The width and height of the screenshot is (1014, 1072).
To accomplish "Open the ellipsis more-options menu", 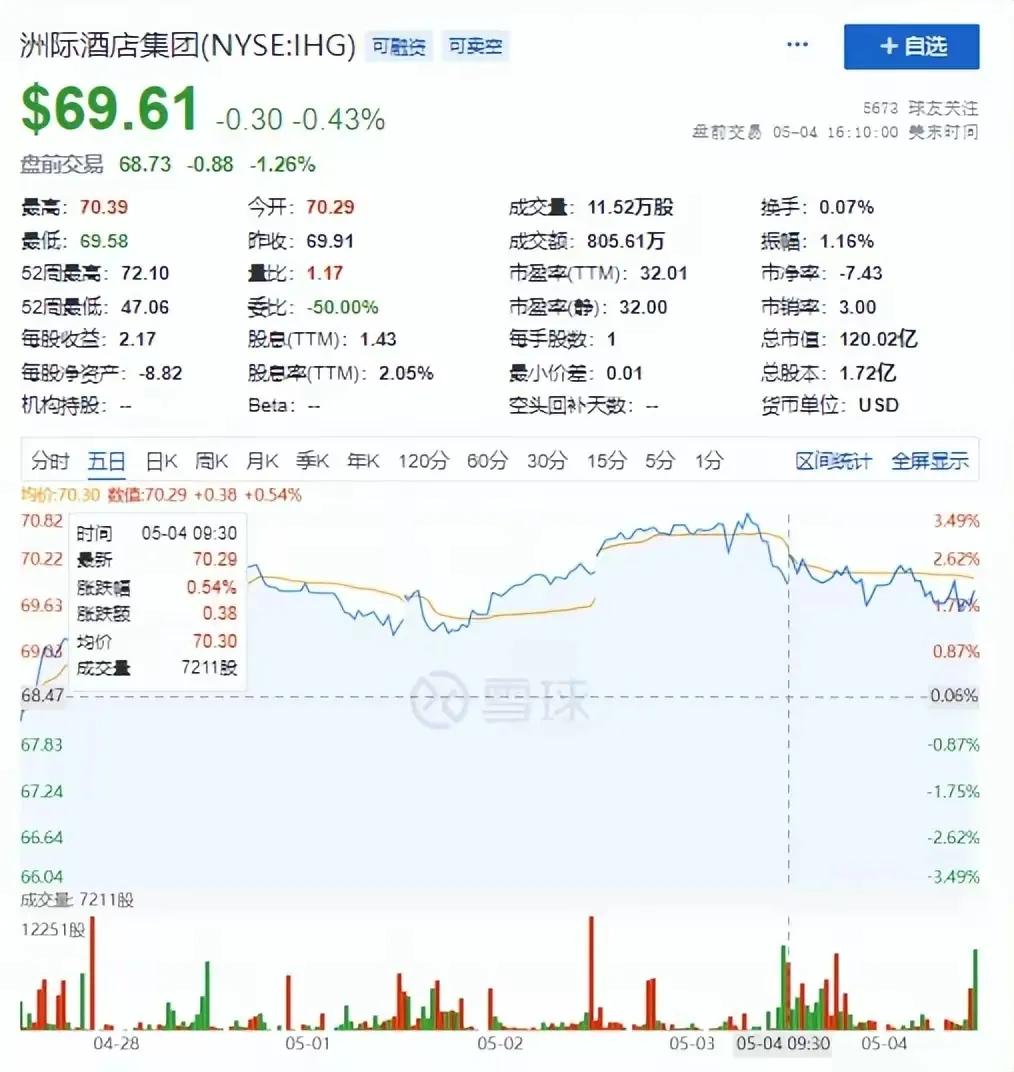I will click(796, 45).
